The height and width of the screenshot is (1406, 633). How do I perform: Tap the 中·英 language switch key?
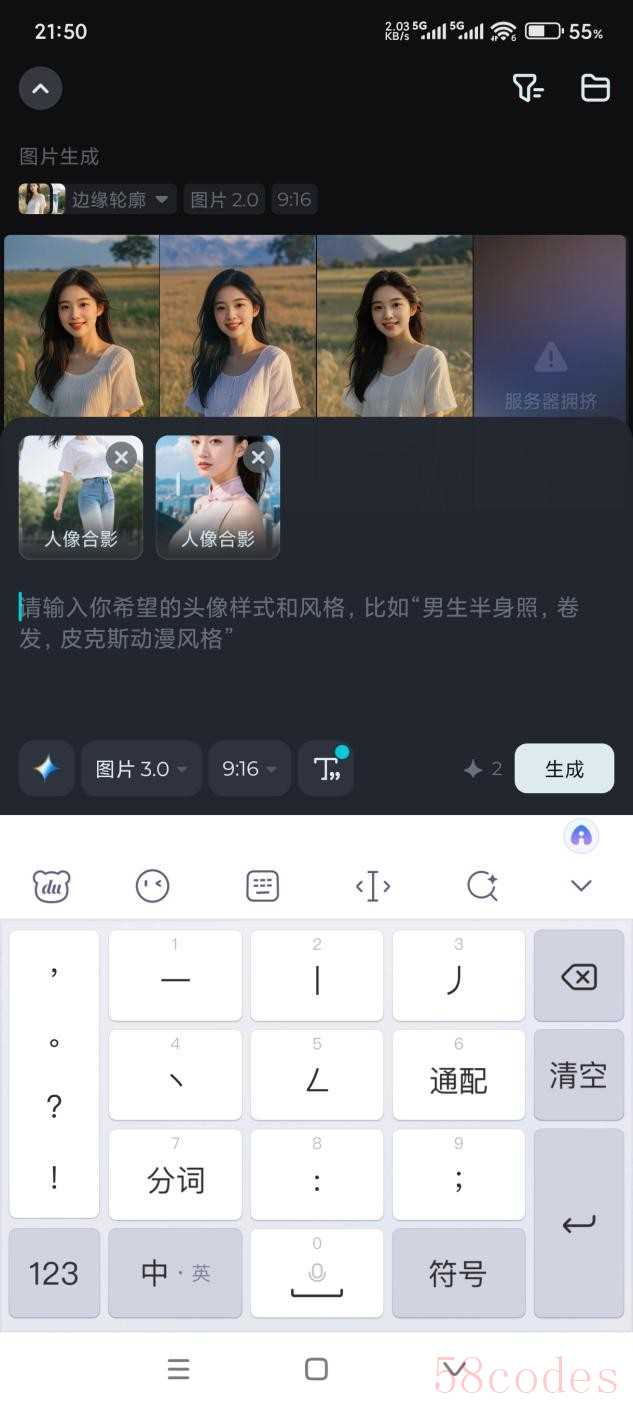(x=175, y=1273)
